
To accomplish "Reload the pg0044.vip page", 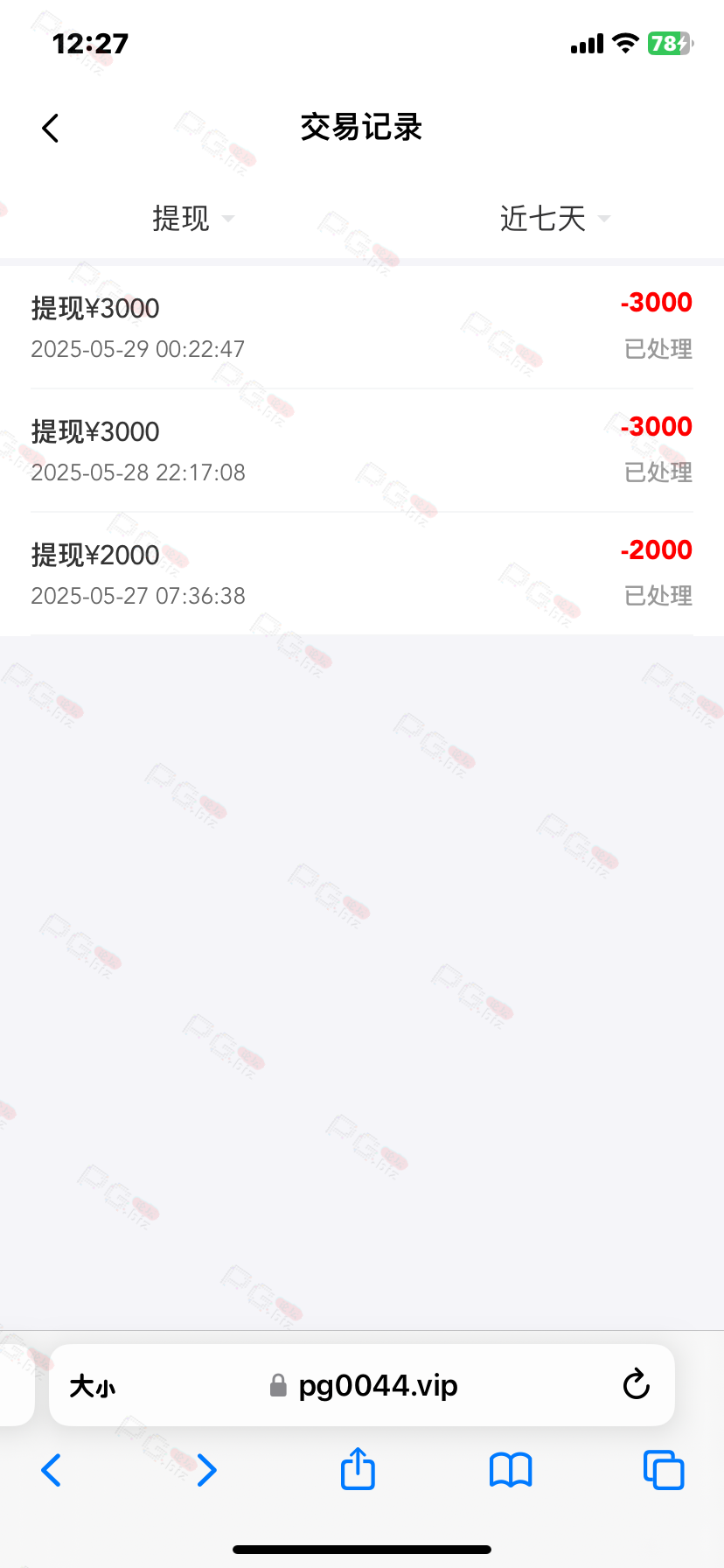I will click(636, 1384).
